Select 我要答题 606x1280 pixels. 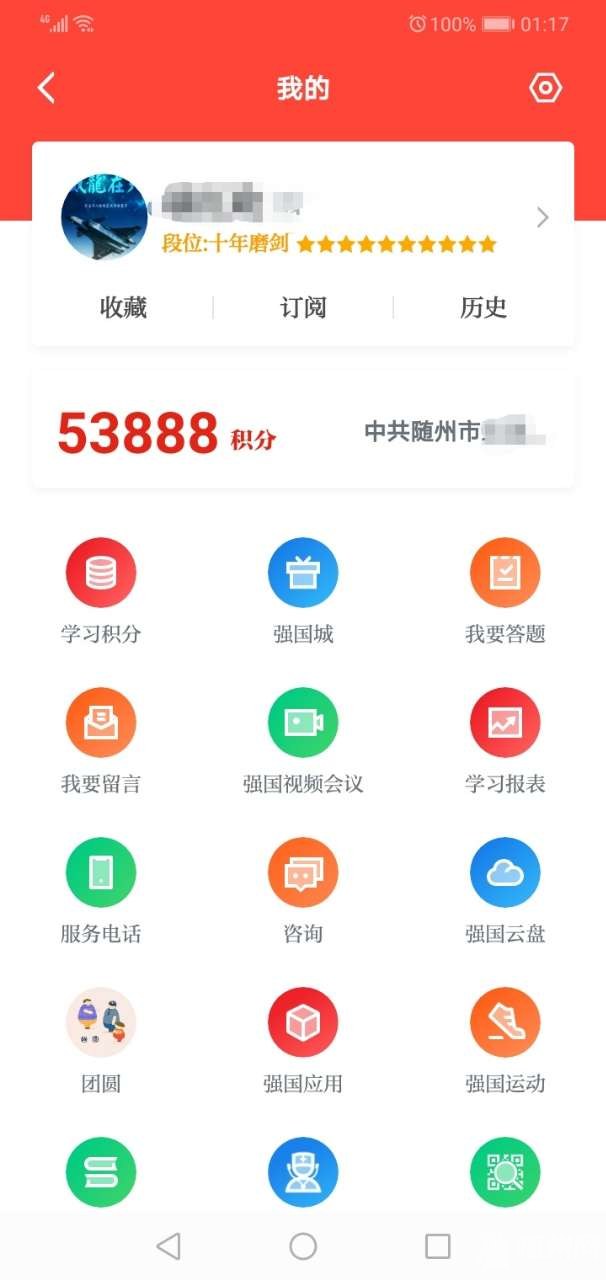pyautogui.click(x=505, y=573)
